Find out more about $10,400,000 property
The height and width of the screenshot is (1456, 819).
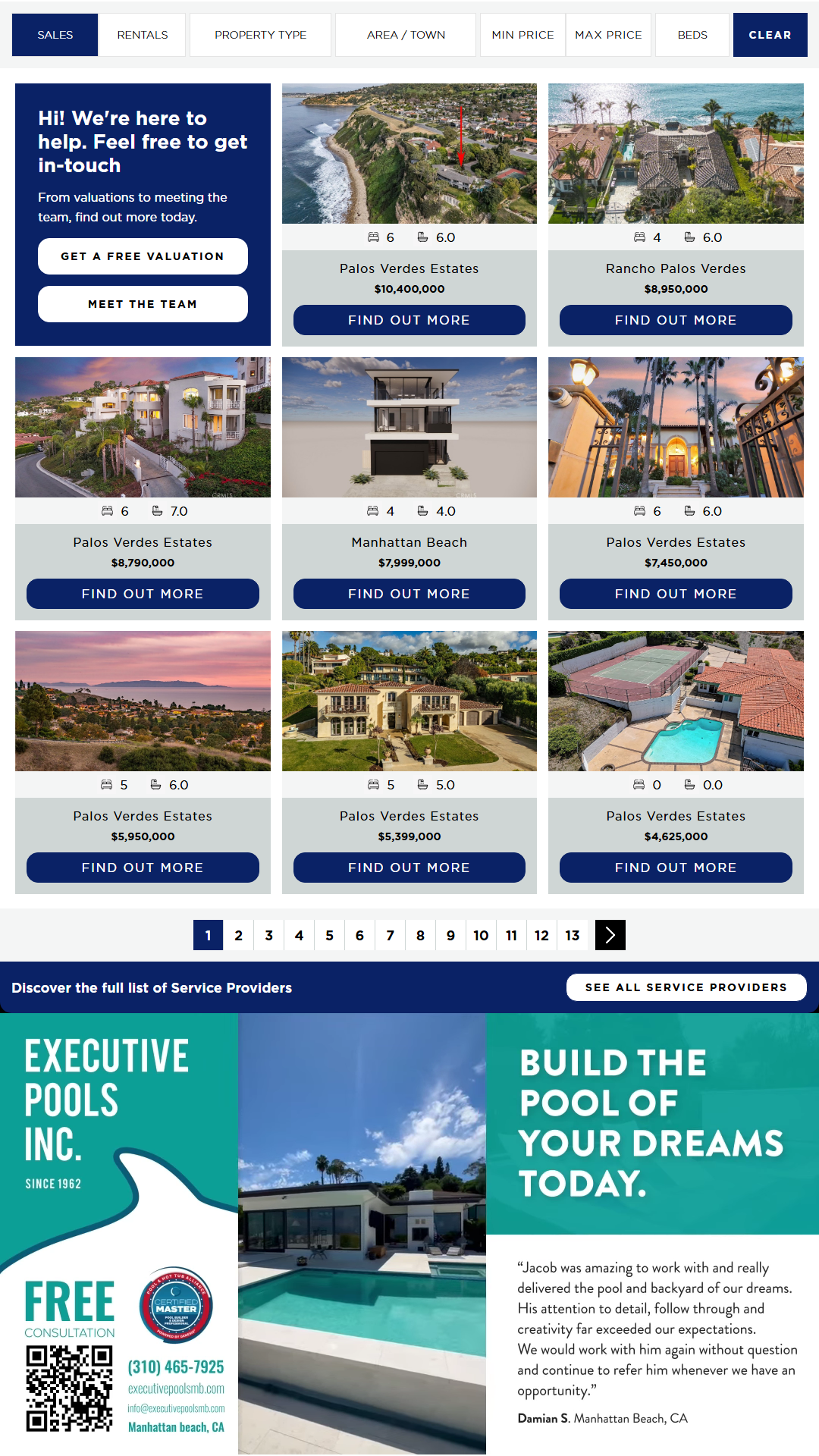409,320
